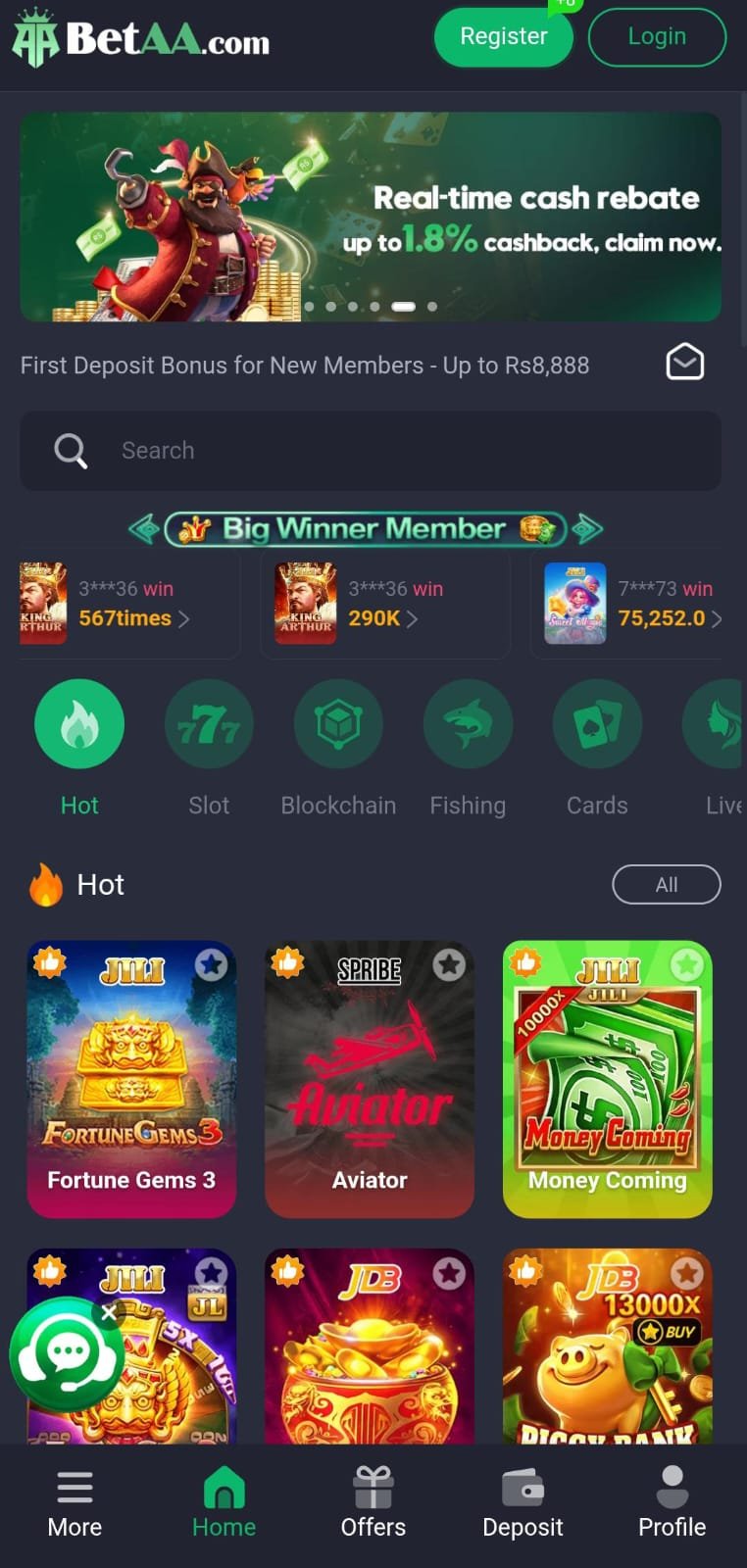Image resolution: width=747 pixels, height=1568 pixels.
Task: Toggle favorite star on Money Coming
Action: (x=687, y=965)
